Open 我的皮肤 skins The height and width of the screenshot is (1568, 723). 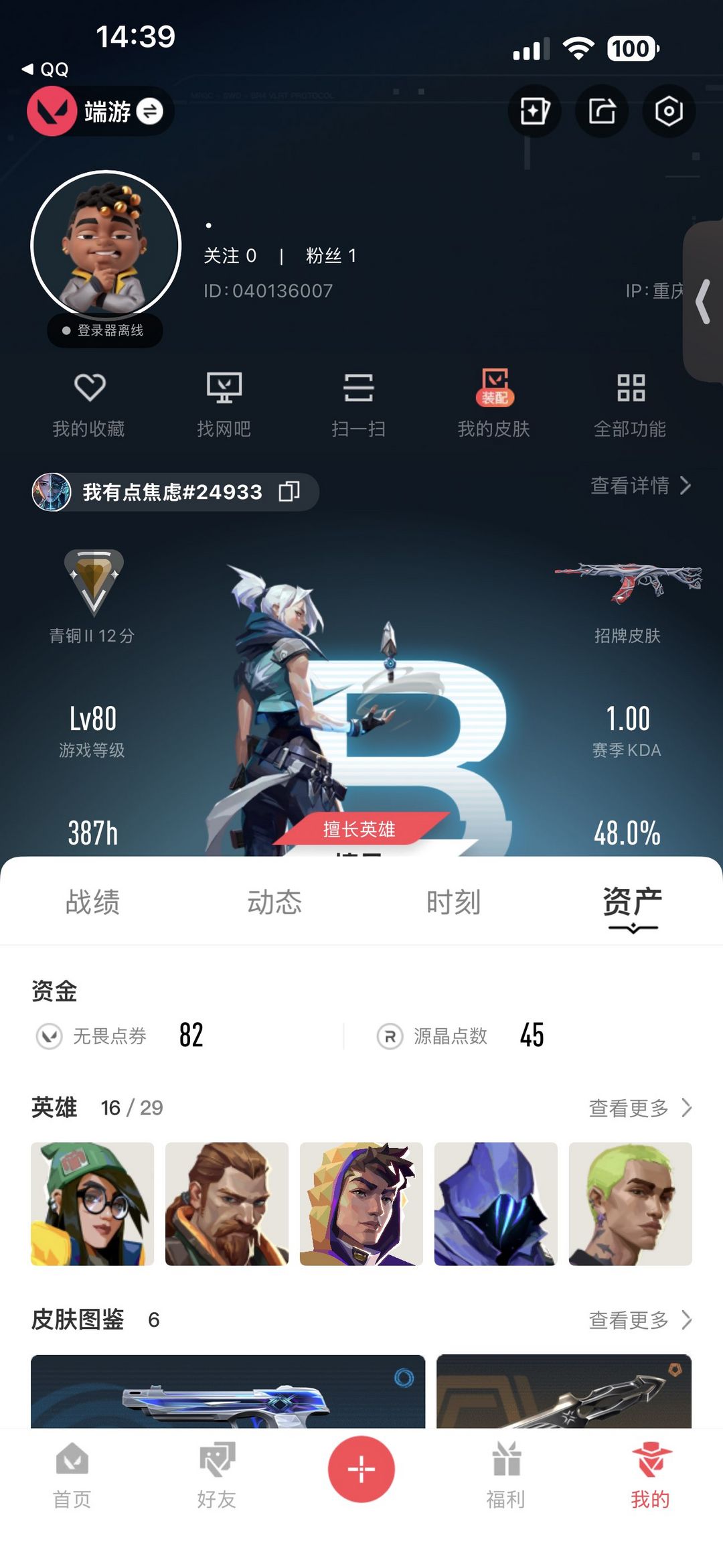494,405
